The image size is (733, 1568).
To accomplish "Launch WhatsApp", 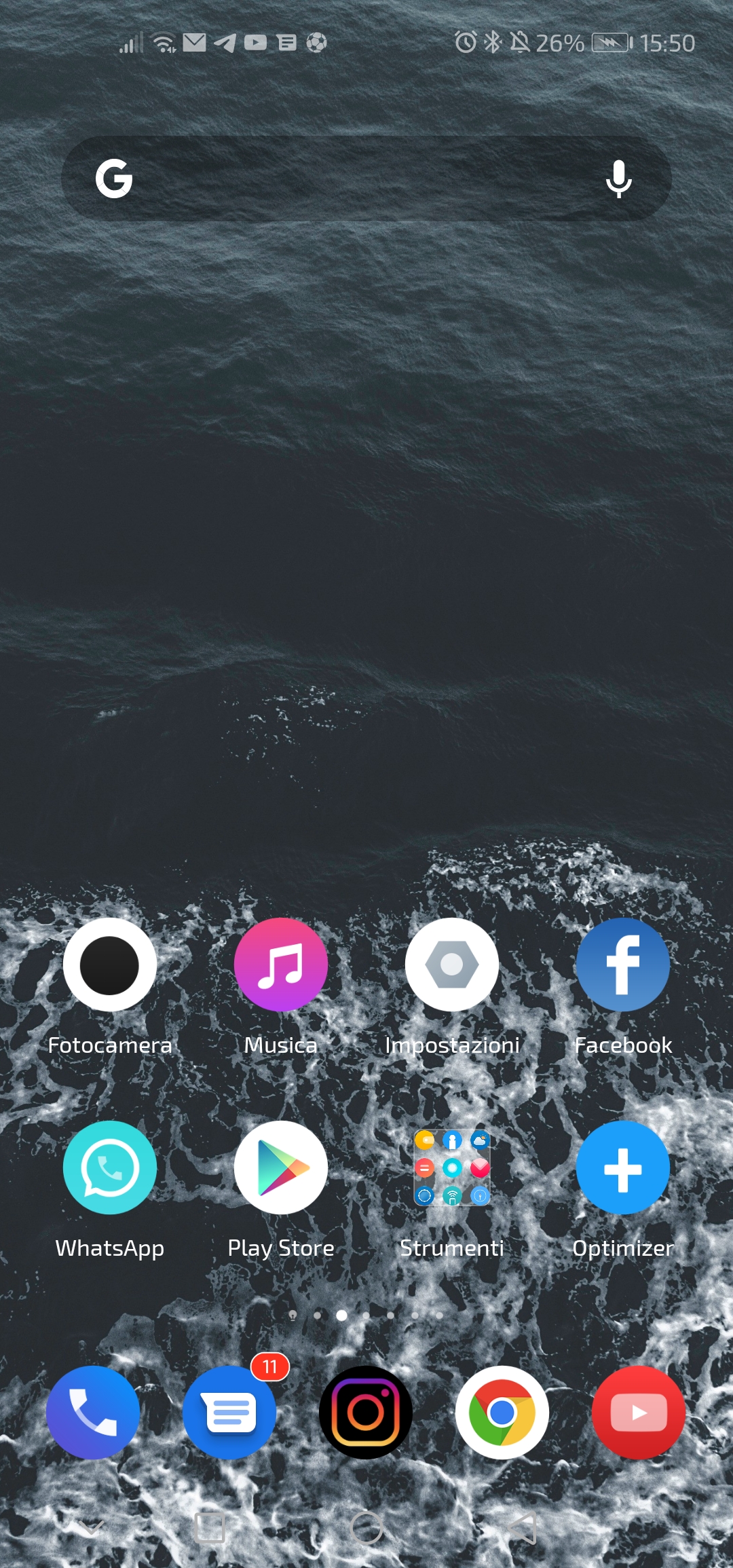I will coord(110,1168).
